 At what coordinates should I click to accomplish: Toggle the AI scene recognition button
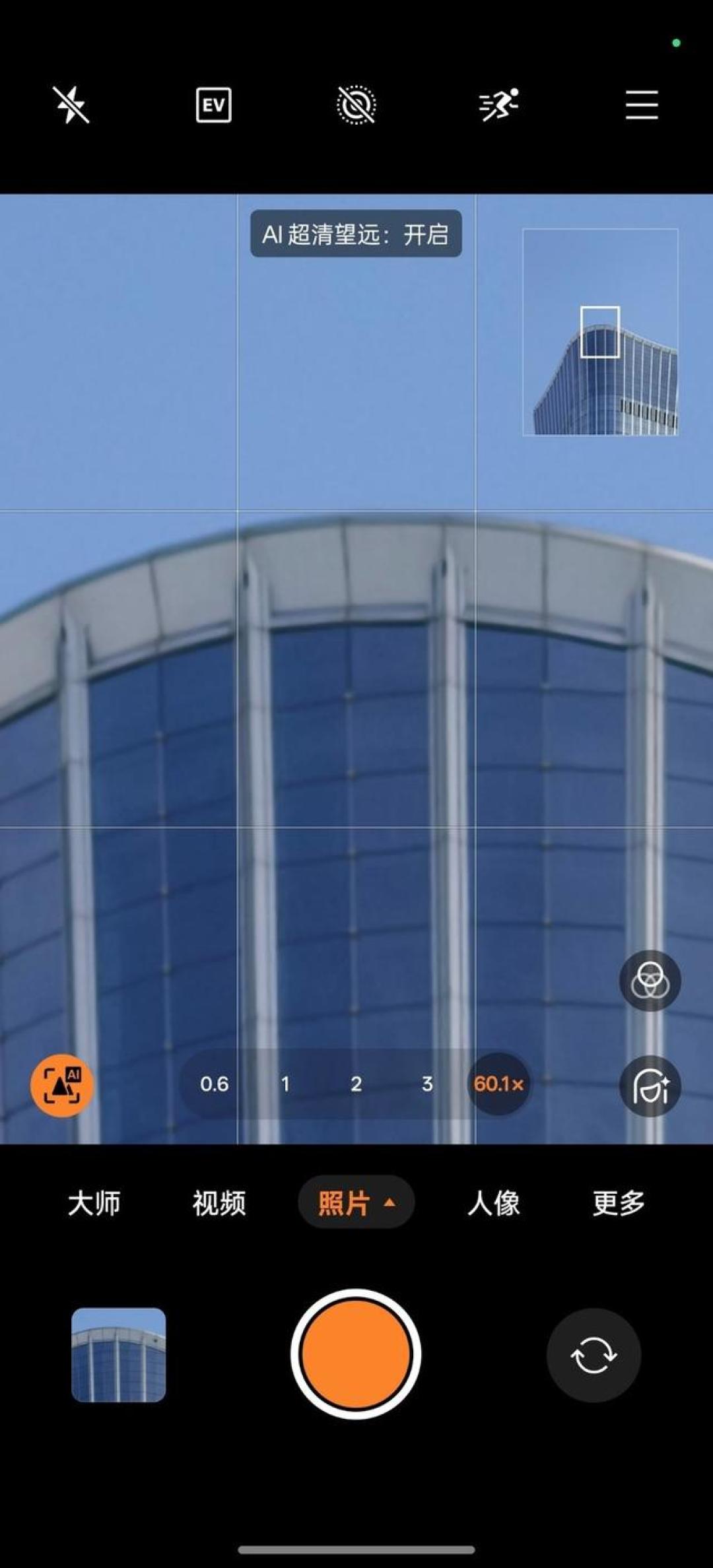tap(62, 1086)
